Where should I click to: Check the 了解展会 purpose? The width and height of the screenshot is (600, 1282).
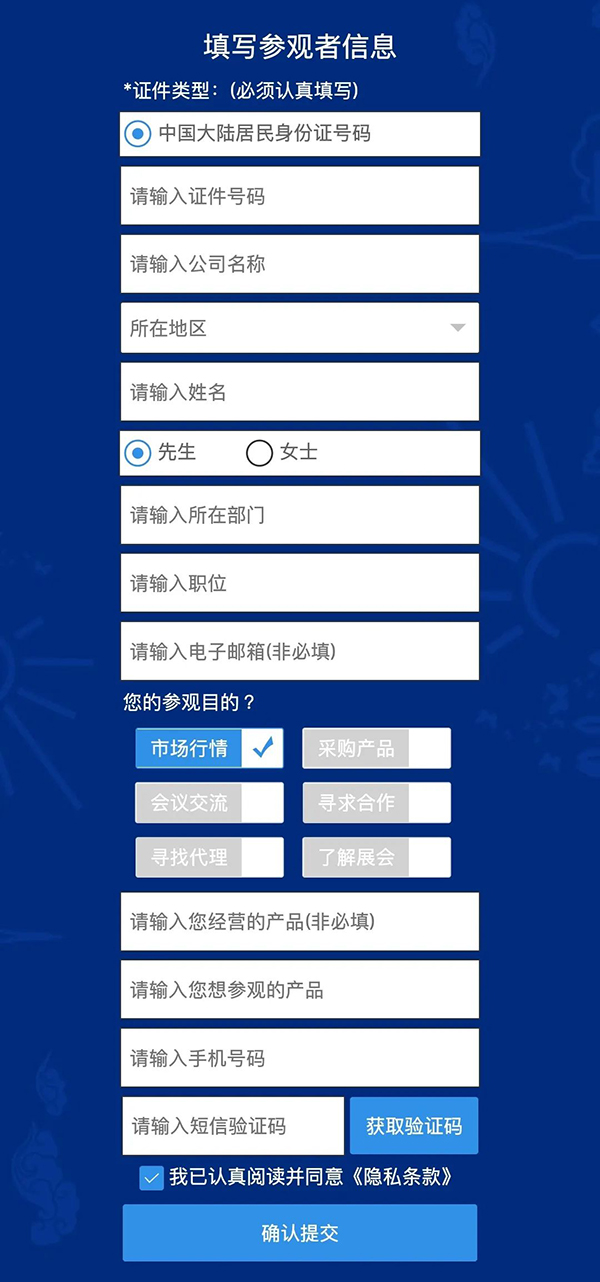tap(376, 857)
